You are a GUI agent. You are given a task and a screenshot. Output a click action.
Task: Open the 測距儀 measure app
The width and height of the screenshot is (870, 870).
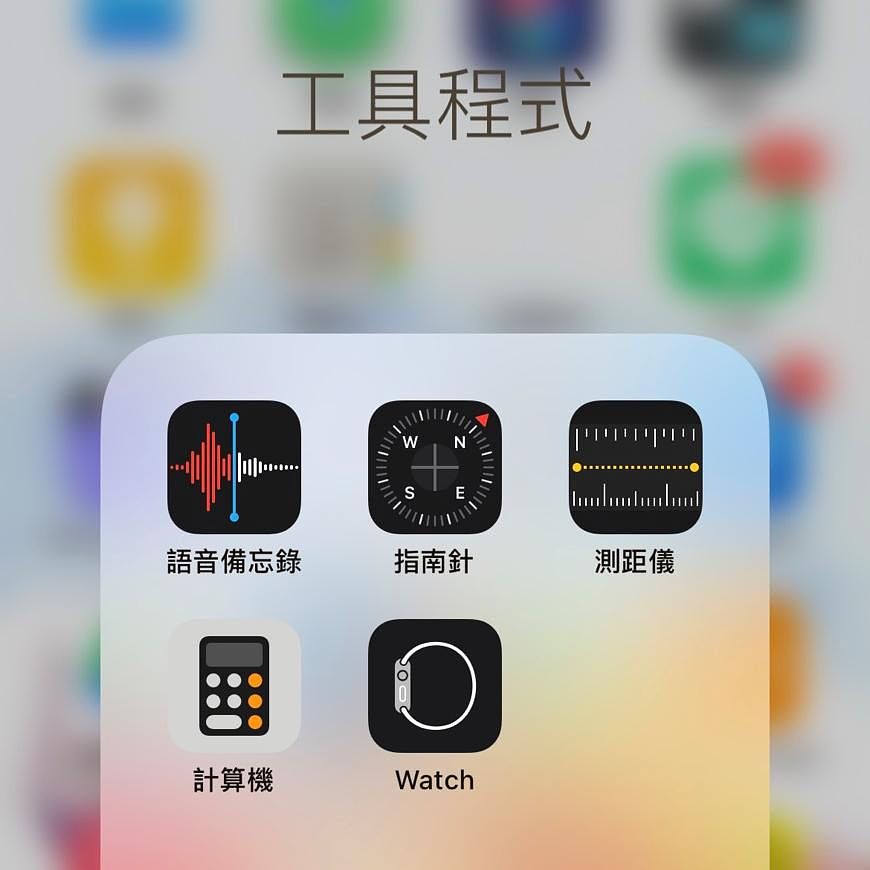click(635, 467)
